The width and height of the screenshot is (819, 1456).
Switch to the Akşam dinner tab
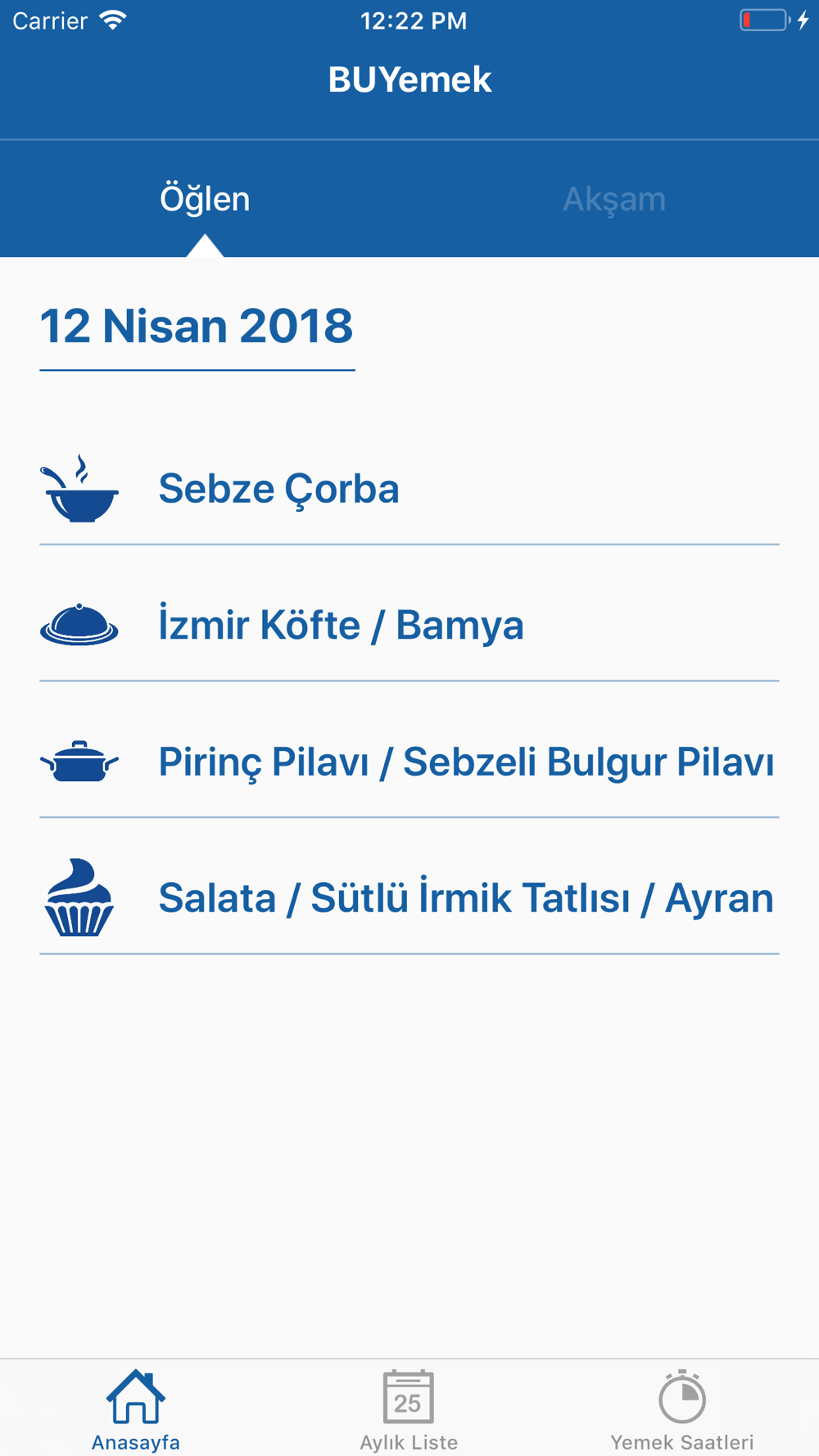click(x=613, y=199)
